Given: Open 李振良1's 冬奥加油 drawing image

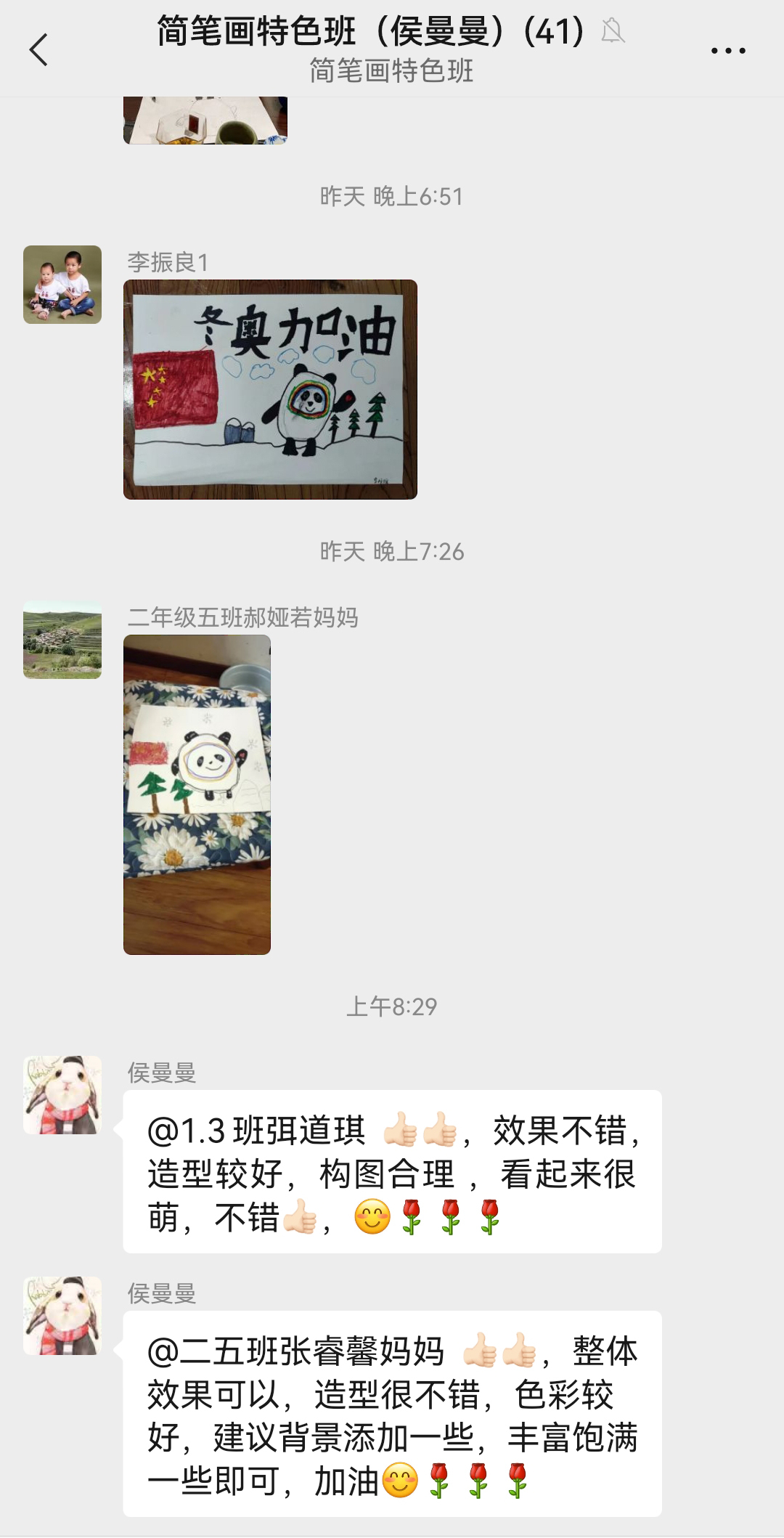Looking at the screenshot, I should coord(270,389).
